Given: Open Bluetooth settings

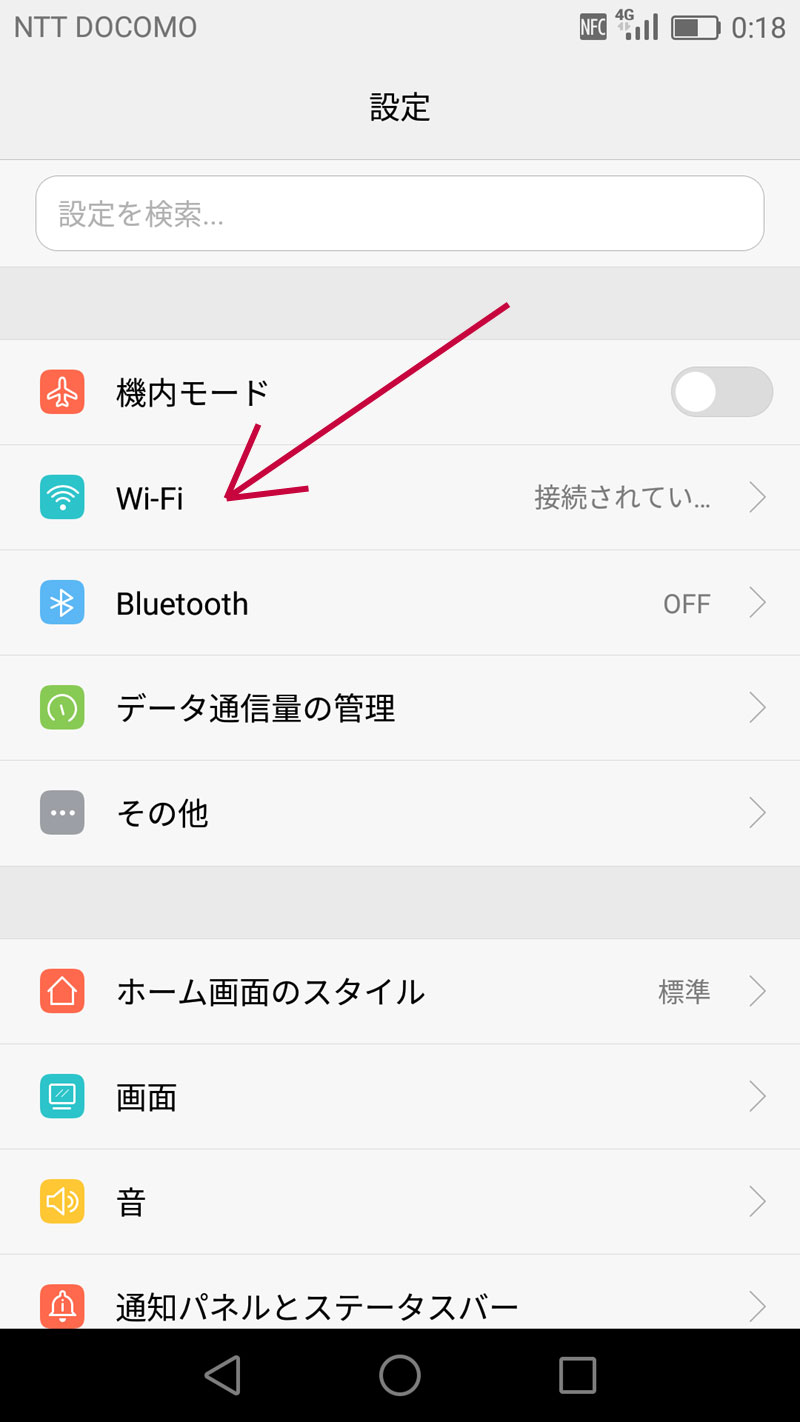Looking at the screenshot, I should pyautogui.click(x=400, y=603).
